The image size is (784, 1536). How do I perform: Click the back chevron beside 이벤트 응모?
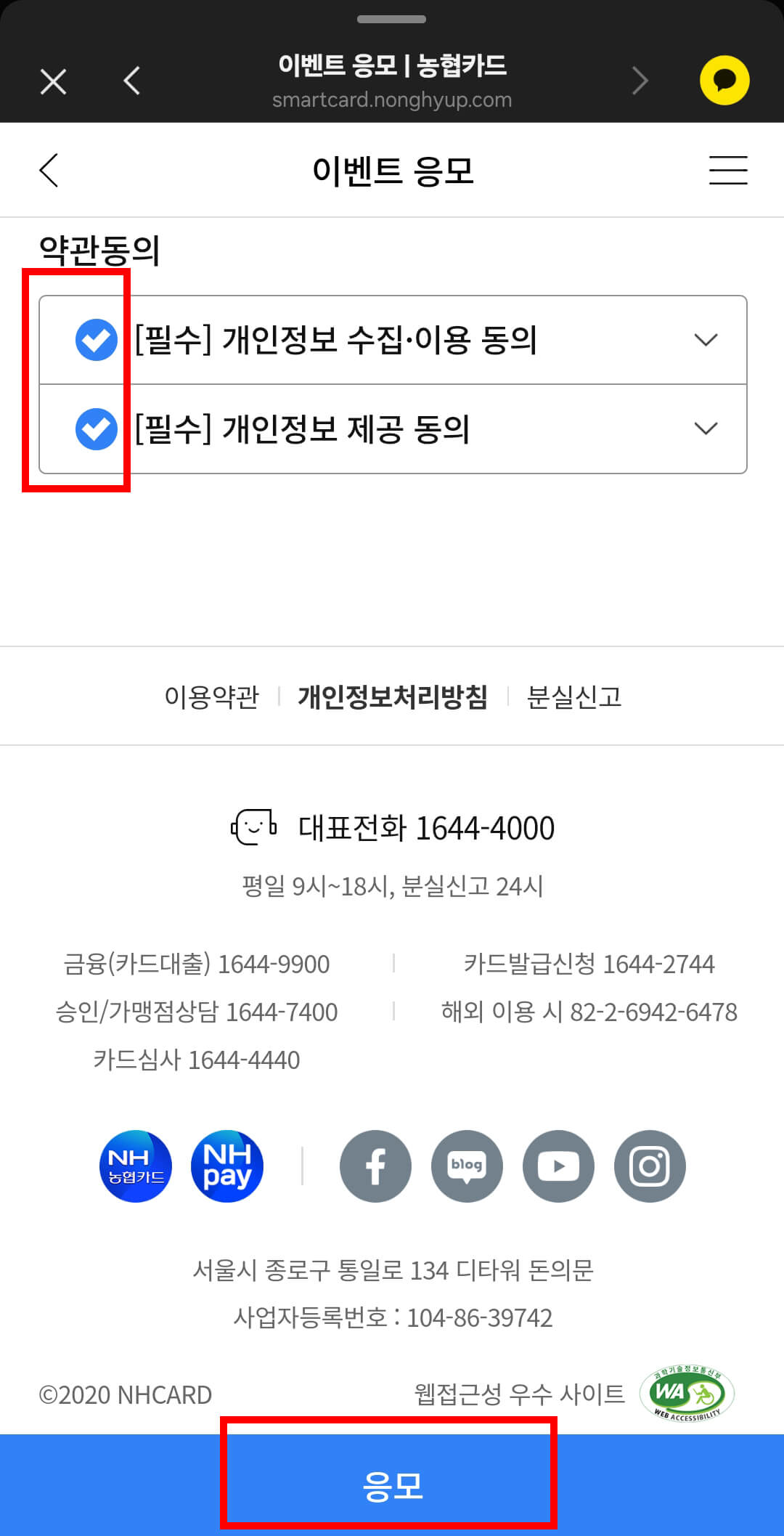48,169
